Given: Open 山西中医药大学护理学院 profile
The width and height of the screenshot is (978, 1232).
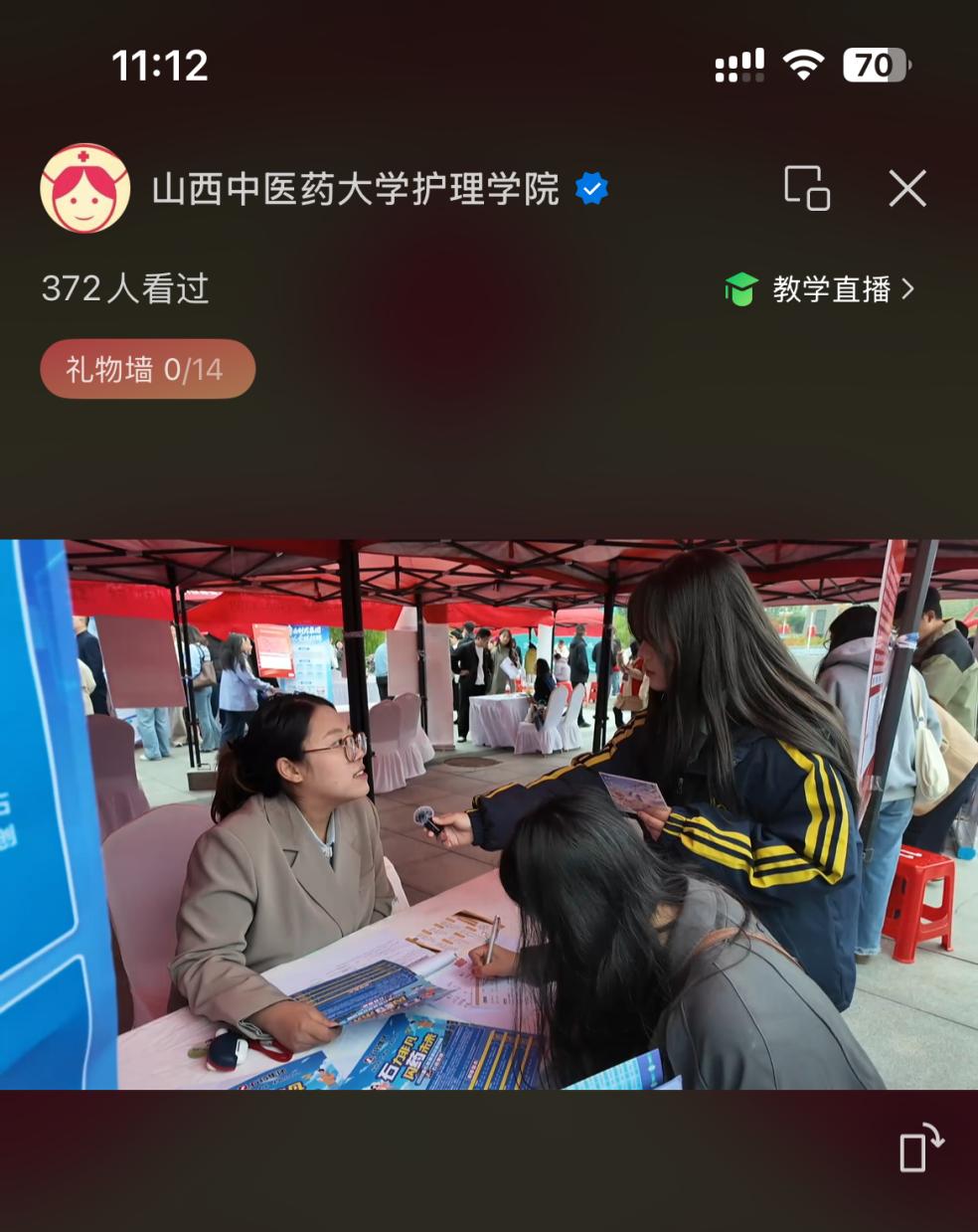Looking at the screenshot, I should click(354, 189).
